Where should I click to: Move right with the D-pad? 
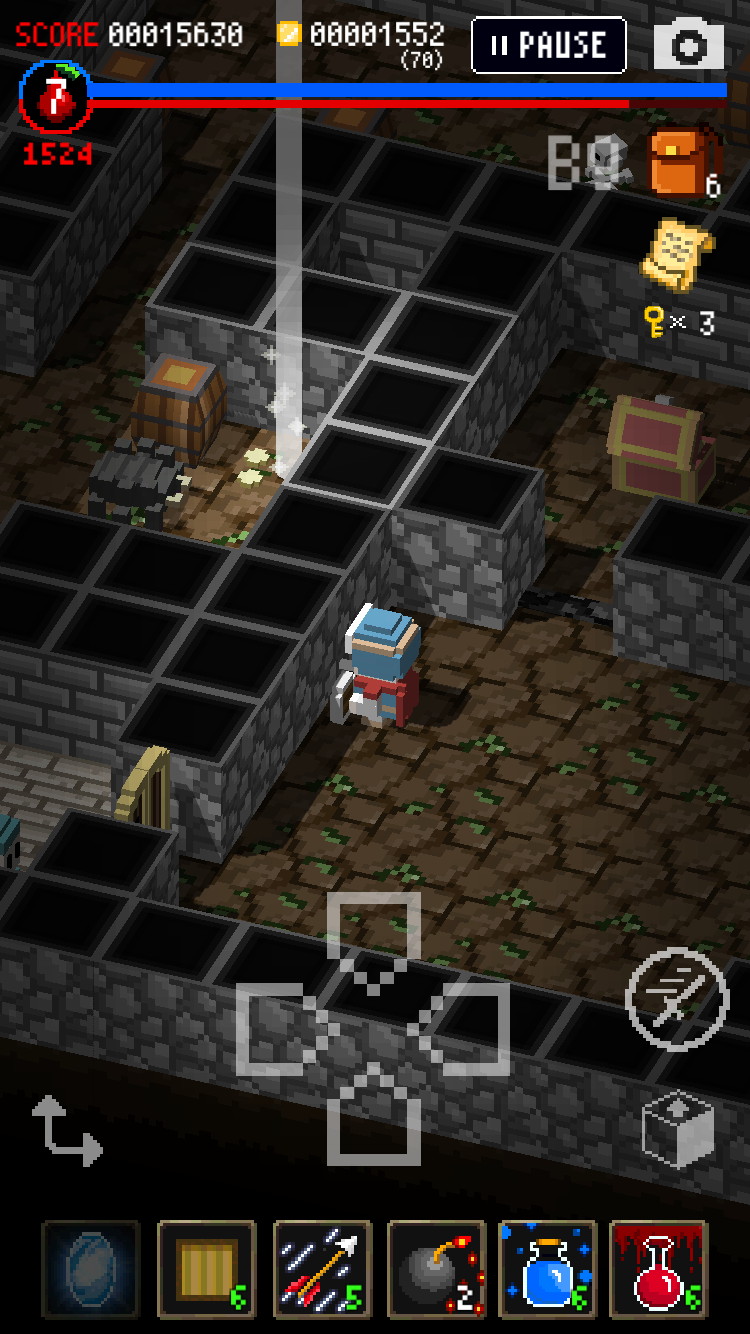466,1029
